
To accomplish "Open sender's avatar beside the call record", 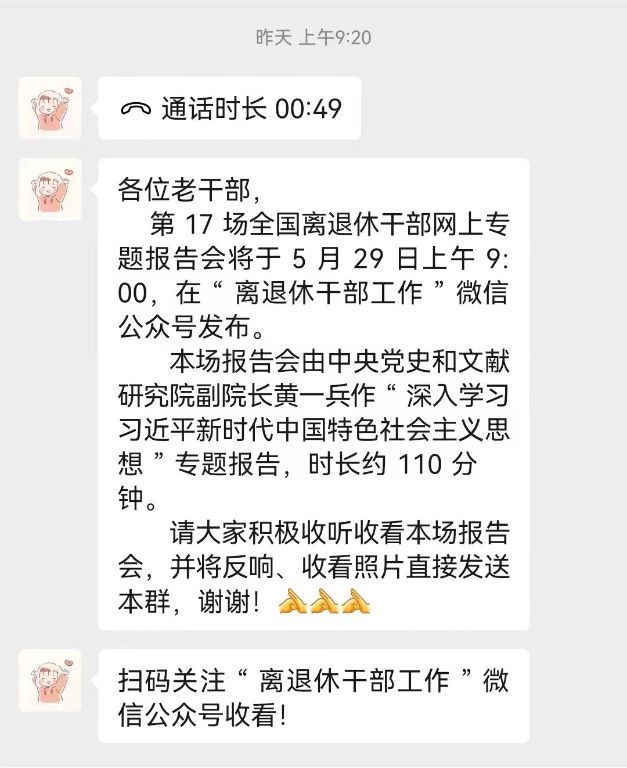I will click(x=50, y=108).
